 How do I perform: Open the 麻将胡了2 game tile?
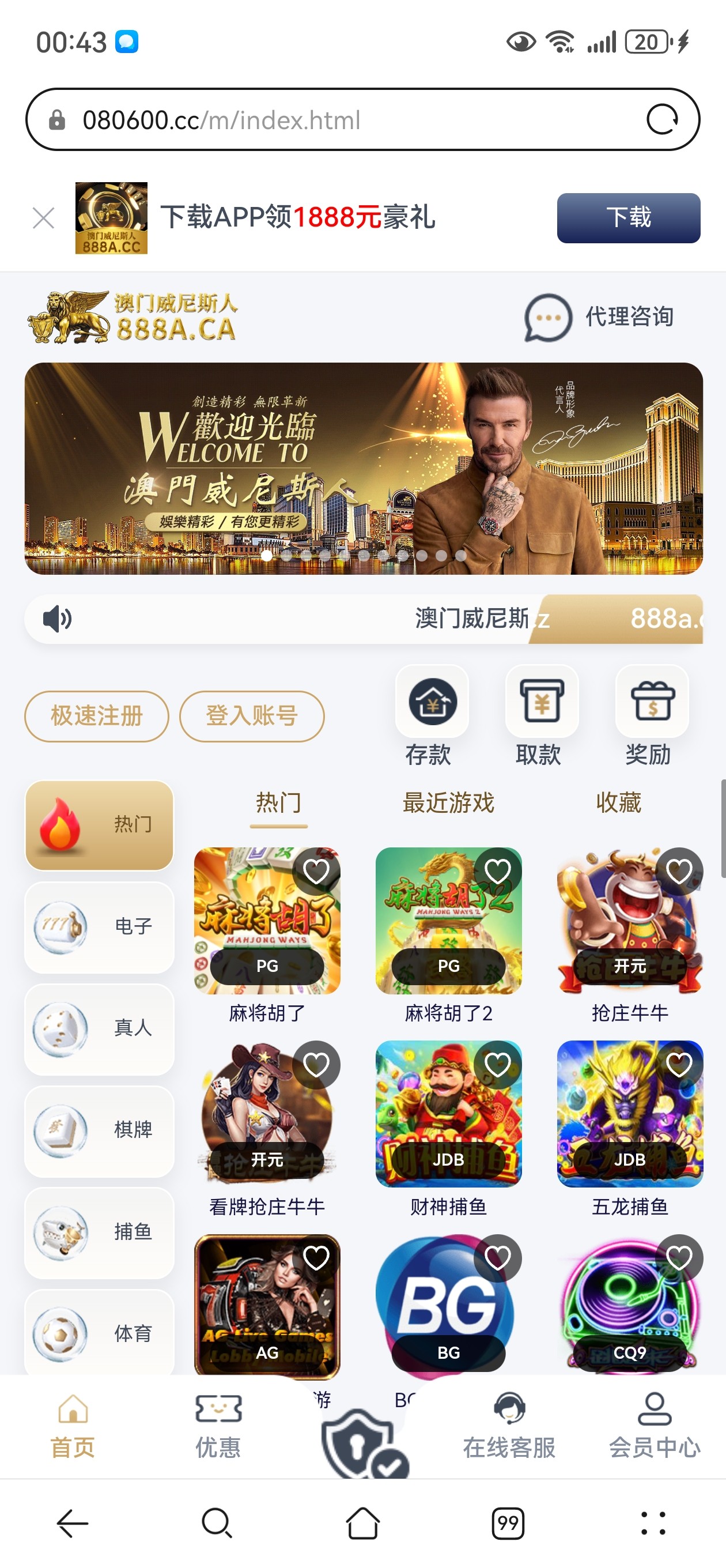448,921
